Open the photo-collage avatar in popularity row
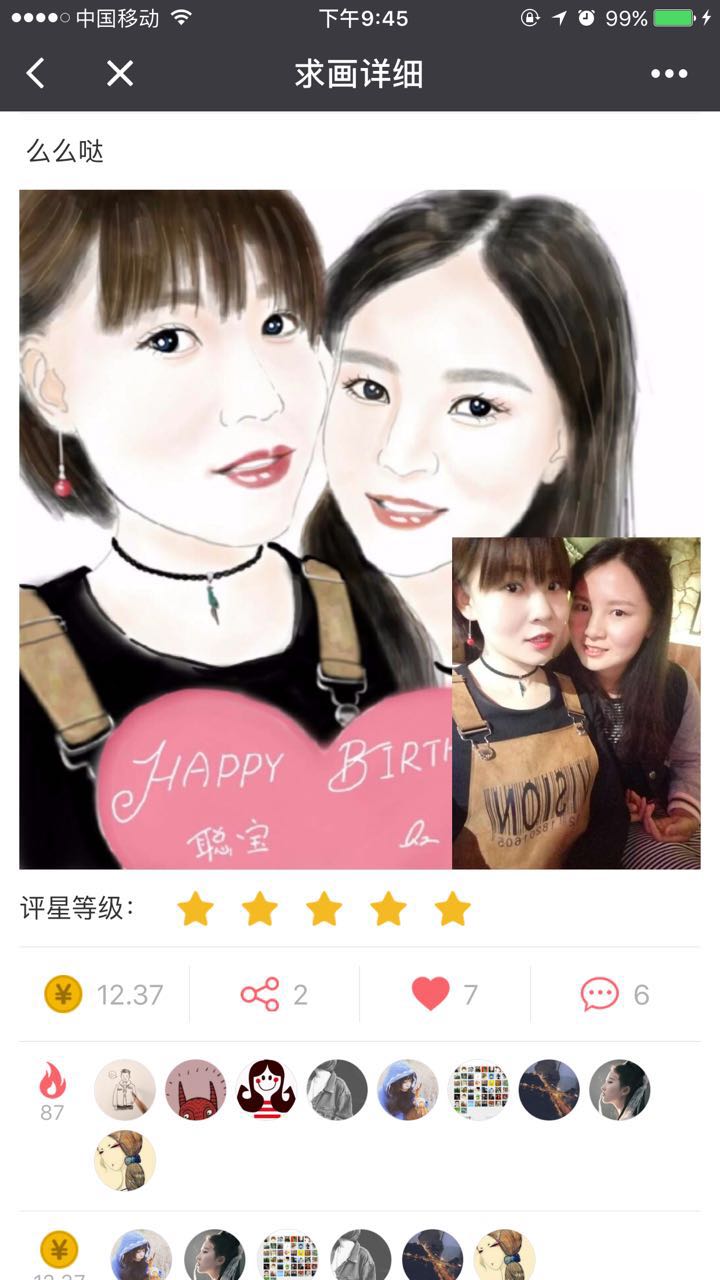Image resolution: width=720 pixels, height=1280 pixels. pos(479,1090)
